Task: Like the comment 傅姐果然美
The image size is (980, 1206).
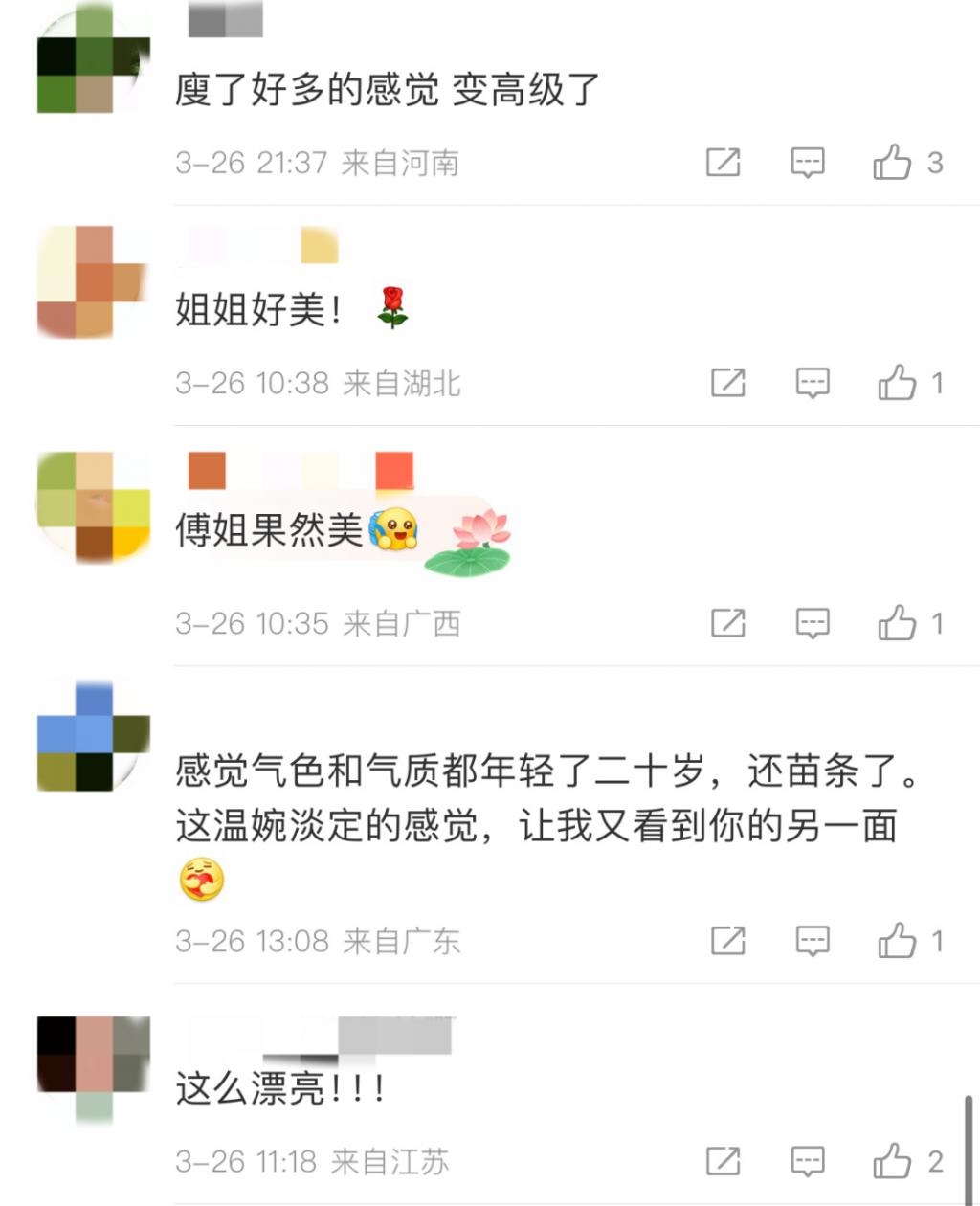Action: [x=898, y=623]
